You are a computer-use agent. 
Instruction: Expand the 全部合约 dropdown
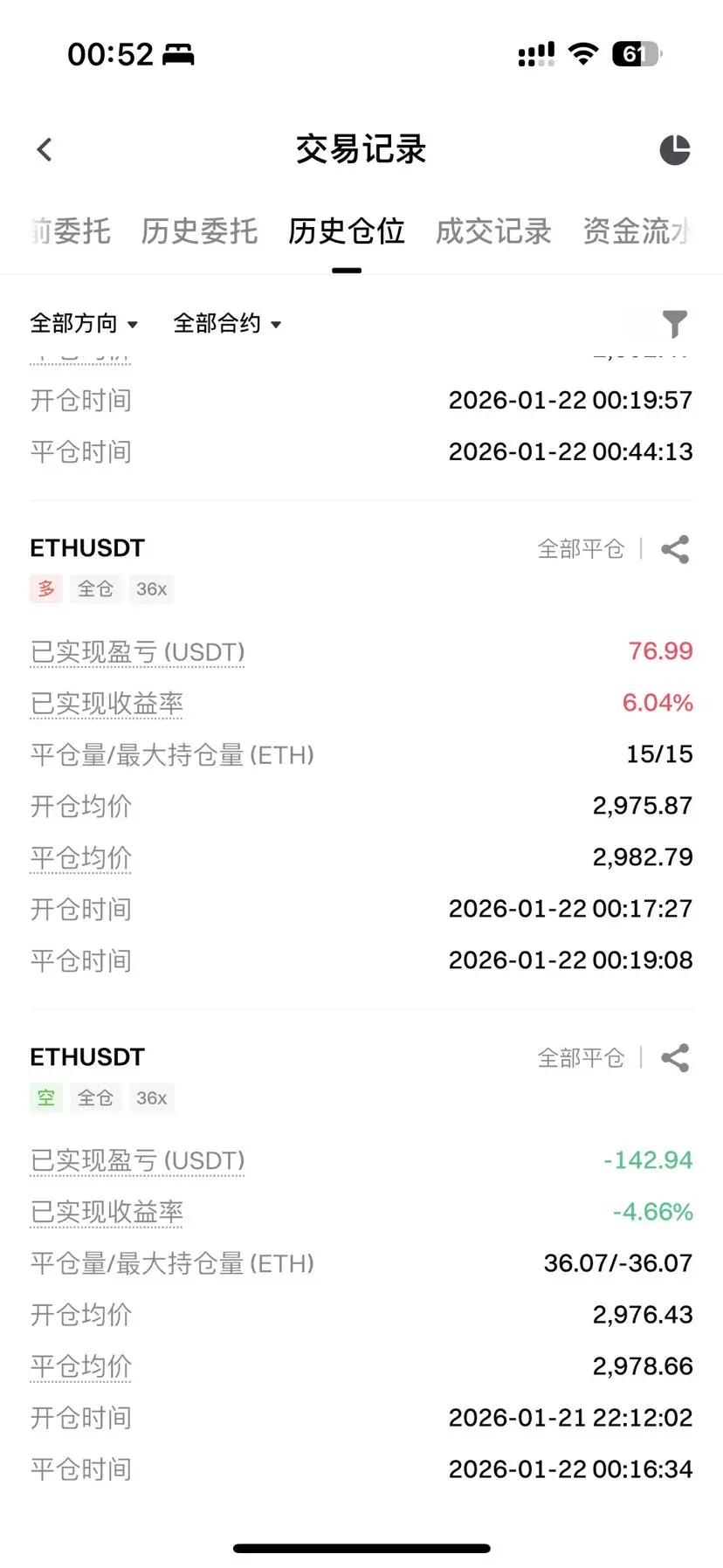pos(227,324)
